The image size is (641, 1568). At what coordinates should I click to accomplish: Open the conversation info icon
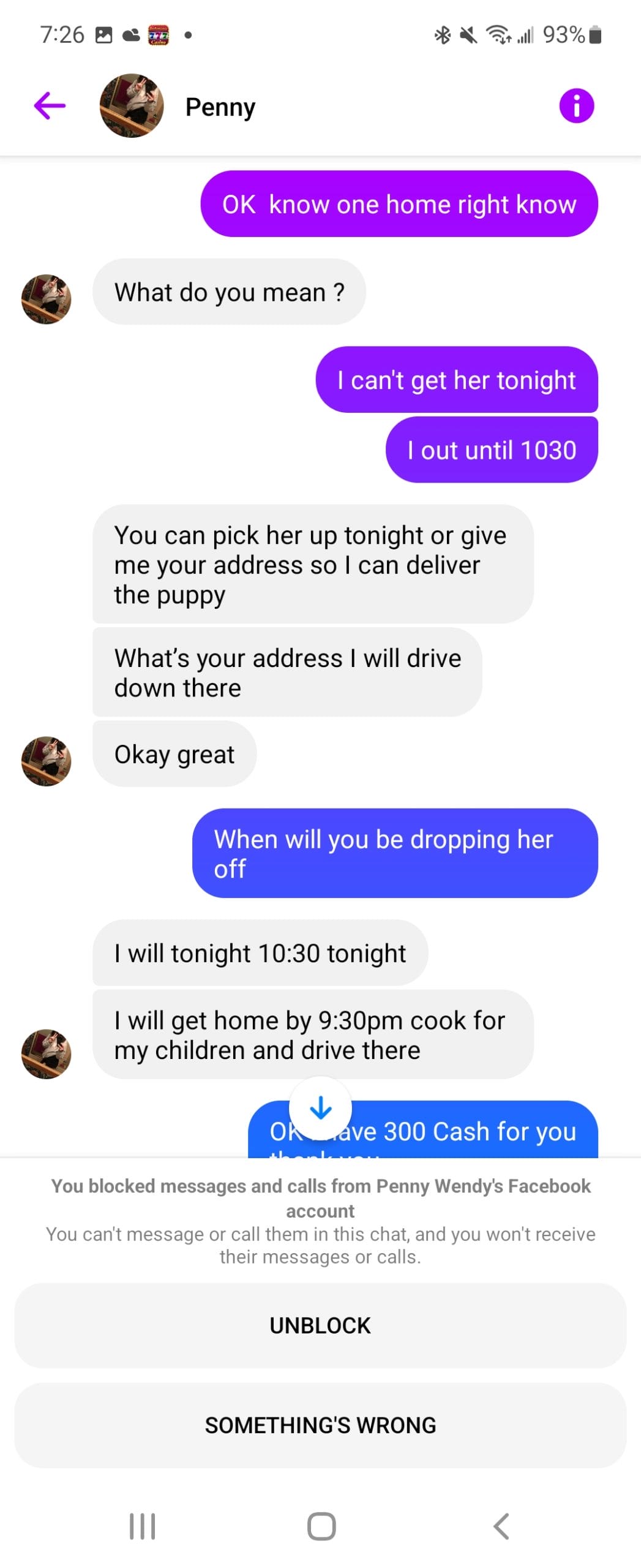[576, 106]
